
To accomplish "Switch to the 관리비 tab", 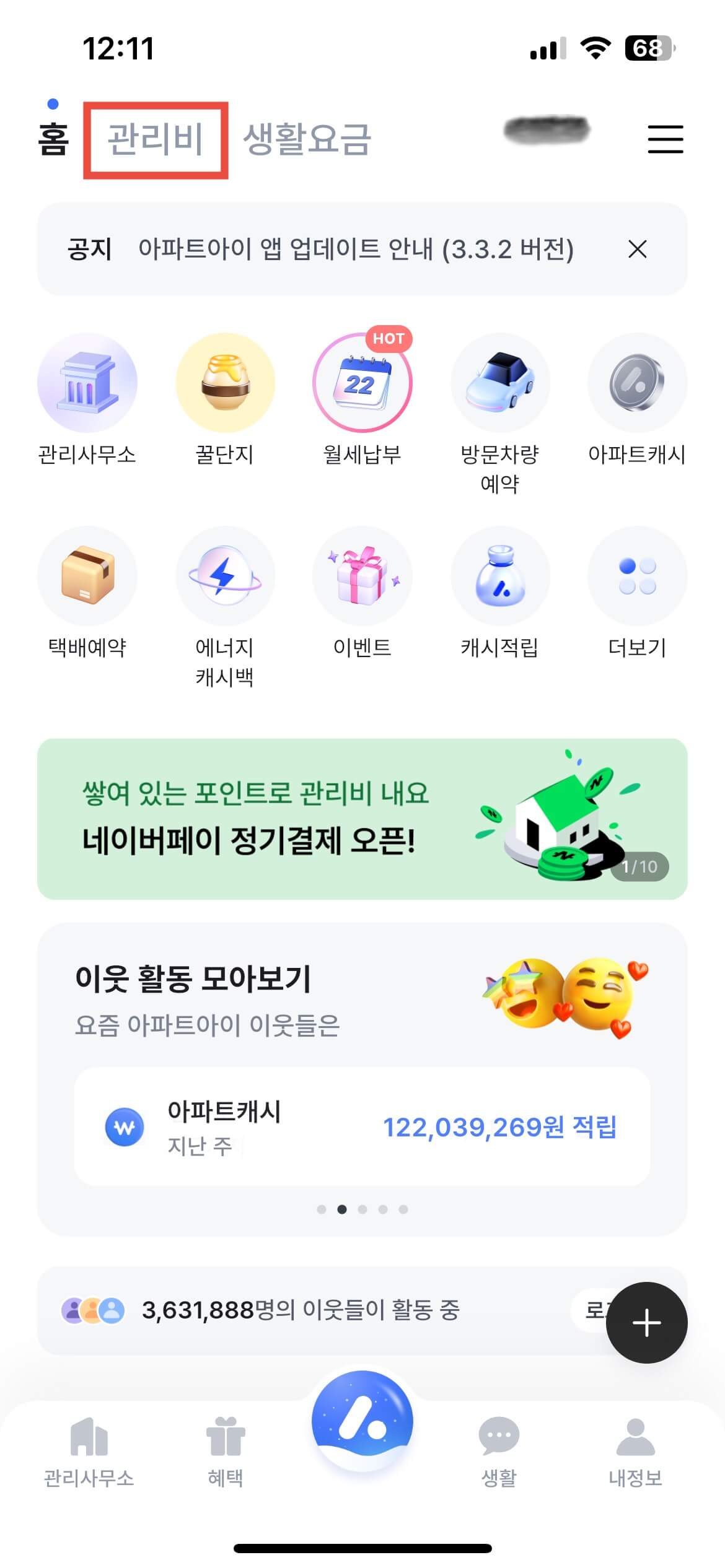I will coord(157,140).
